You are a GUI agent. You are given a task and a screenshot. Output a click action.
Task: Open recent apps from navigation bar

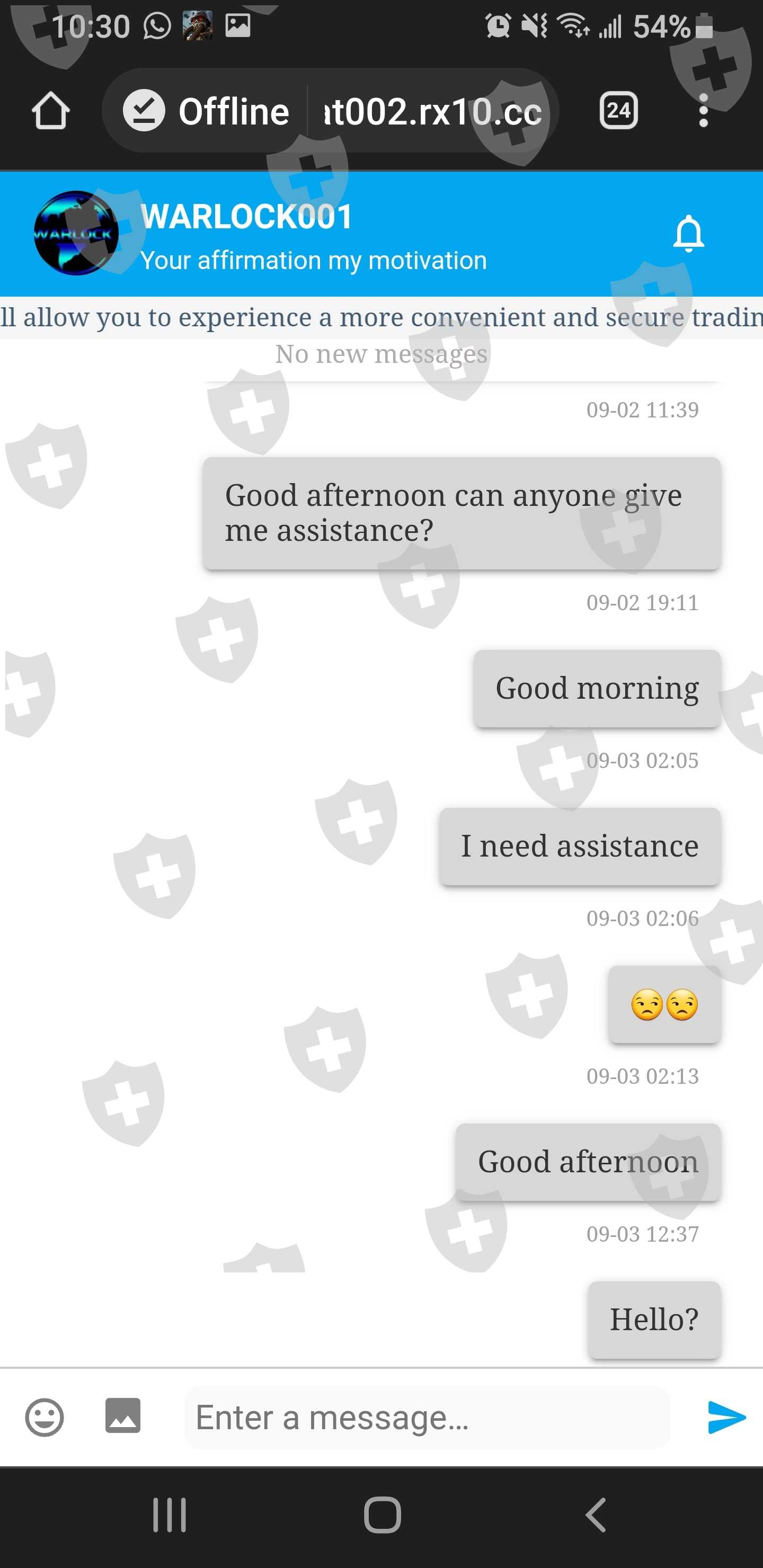coord(169,1514)
